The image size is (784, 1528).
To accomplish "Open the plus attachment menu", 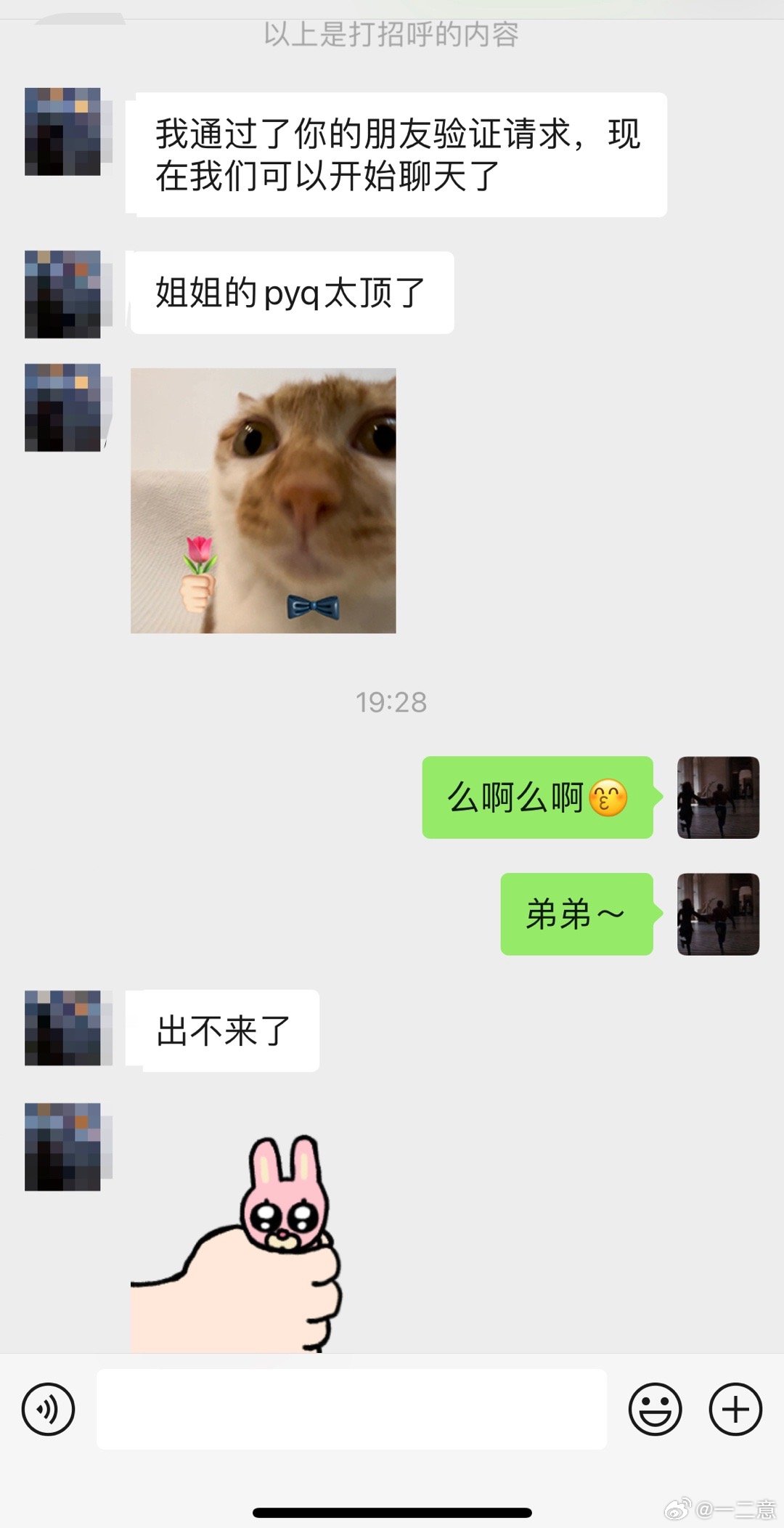I will (735, 1410).
